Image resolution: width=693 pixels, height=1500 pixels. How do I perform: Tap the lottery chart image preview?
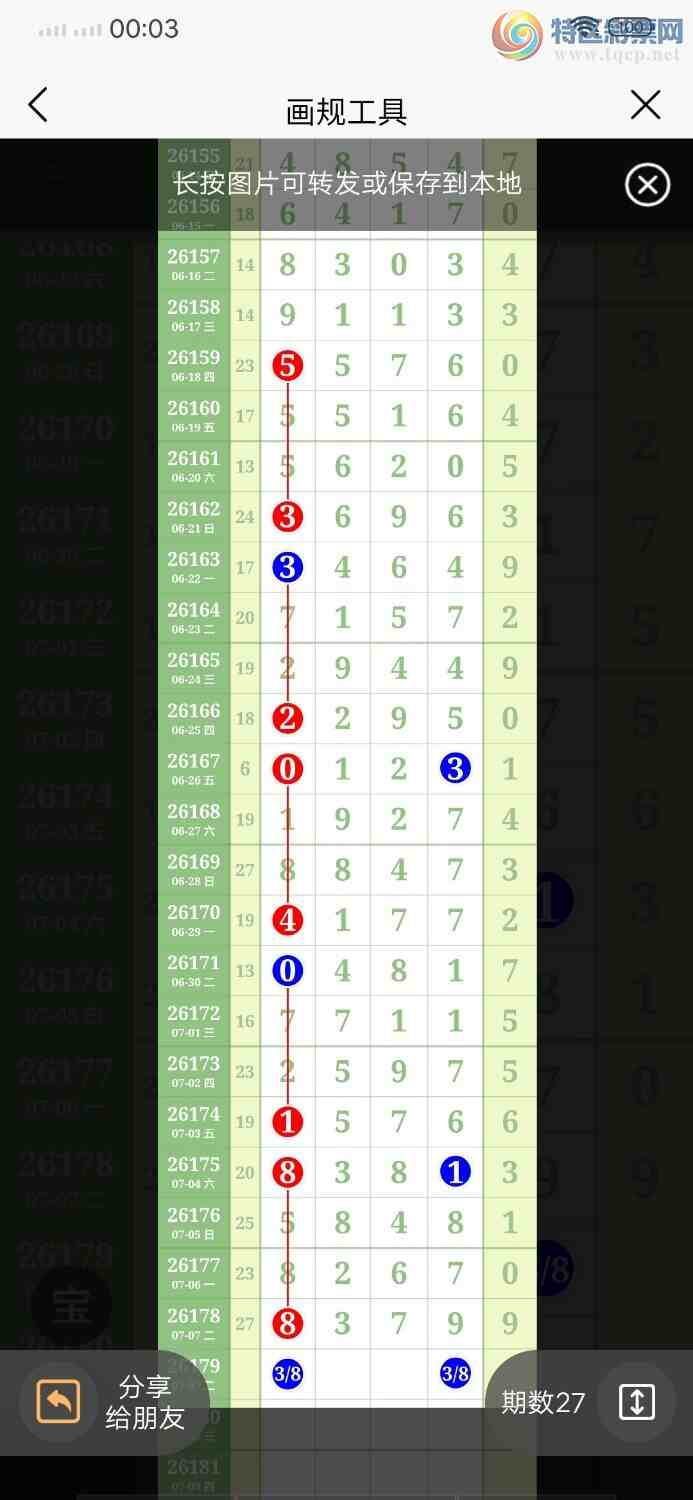pyautogui.click(x=347, y=772)
